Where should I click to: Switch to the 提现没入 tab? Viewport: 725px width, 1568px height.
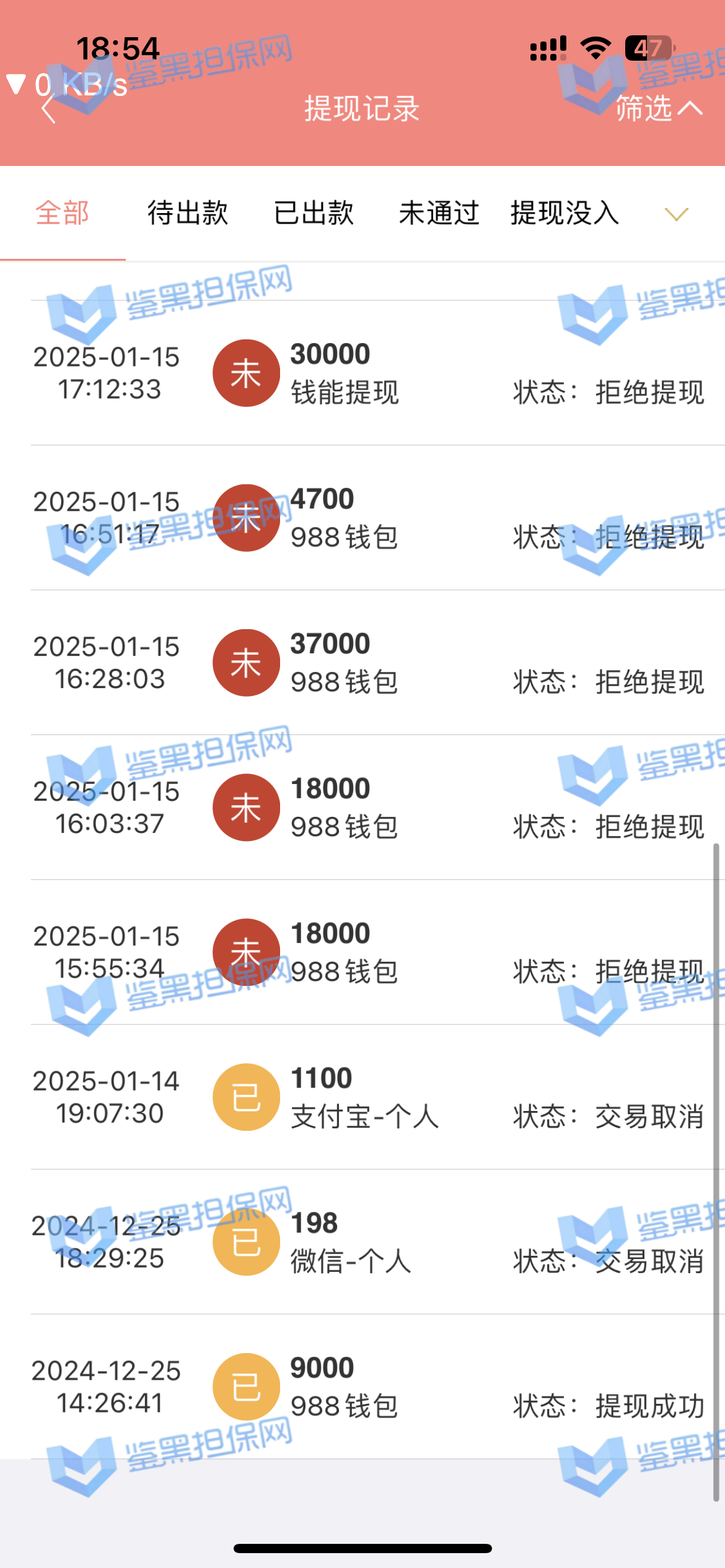pos(565,213)
